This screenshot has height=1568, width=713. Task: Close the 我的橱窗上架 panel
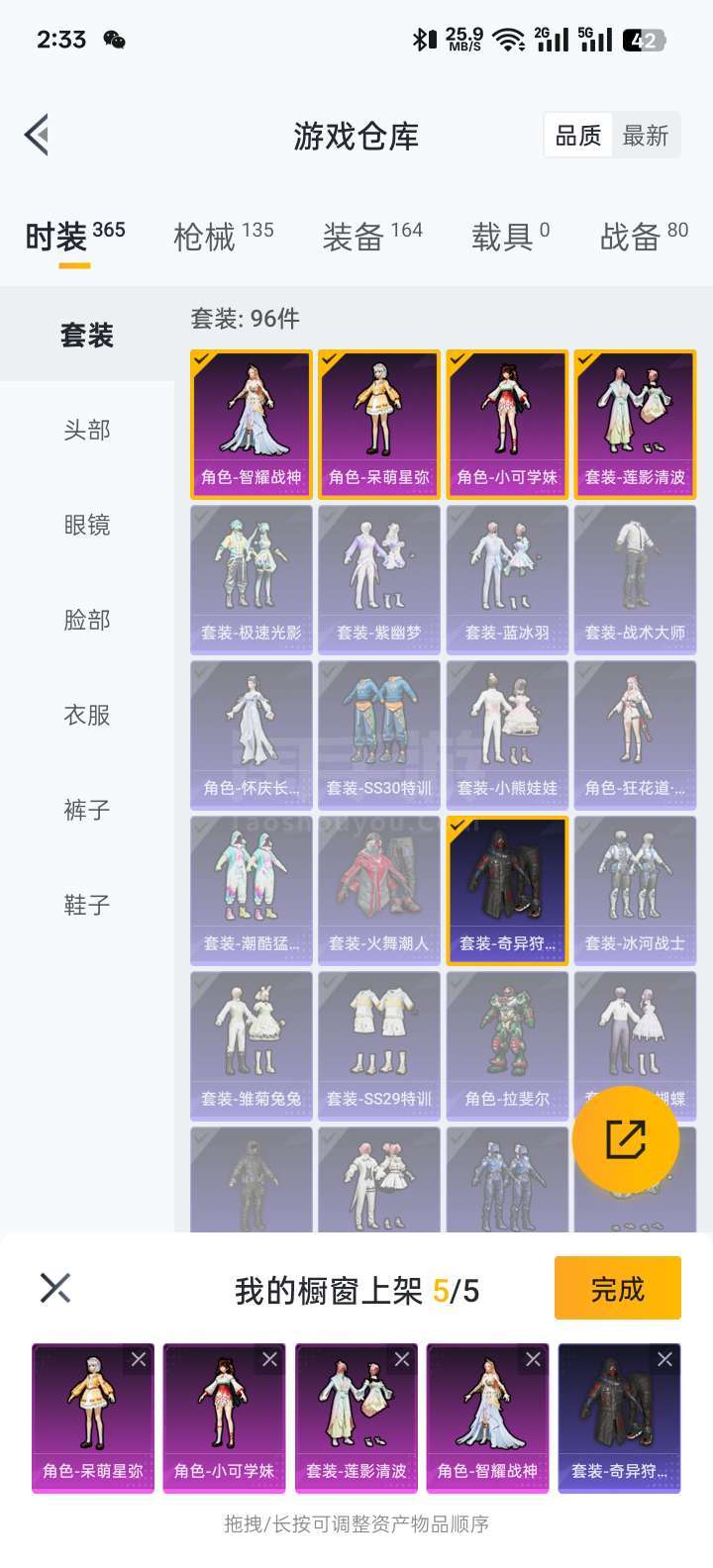point(55,1288)
